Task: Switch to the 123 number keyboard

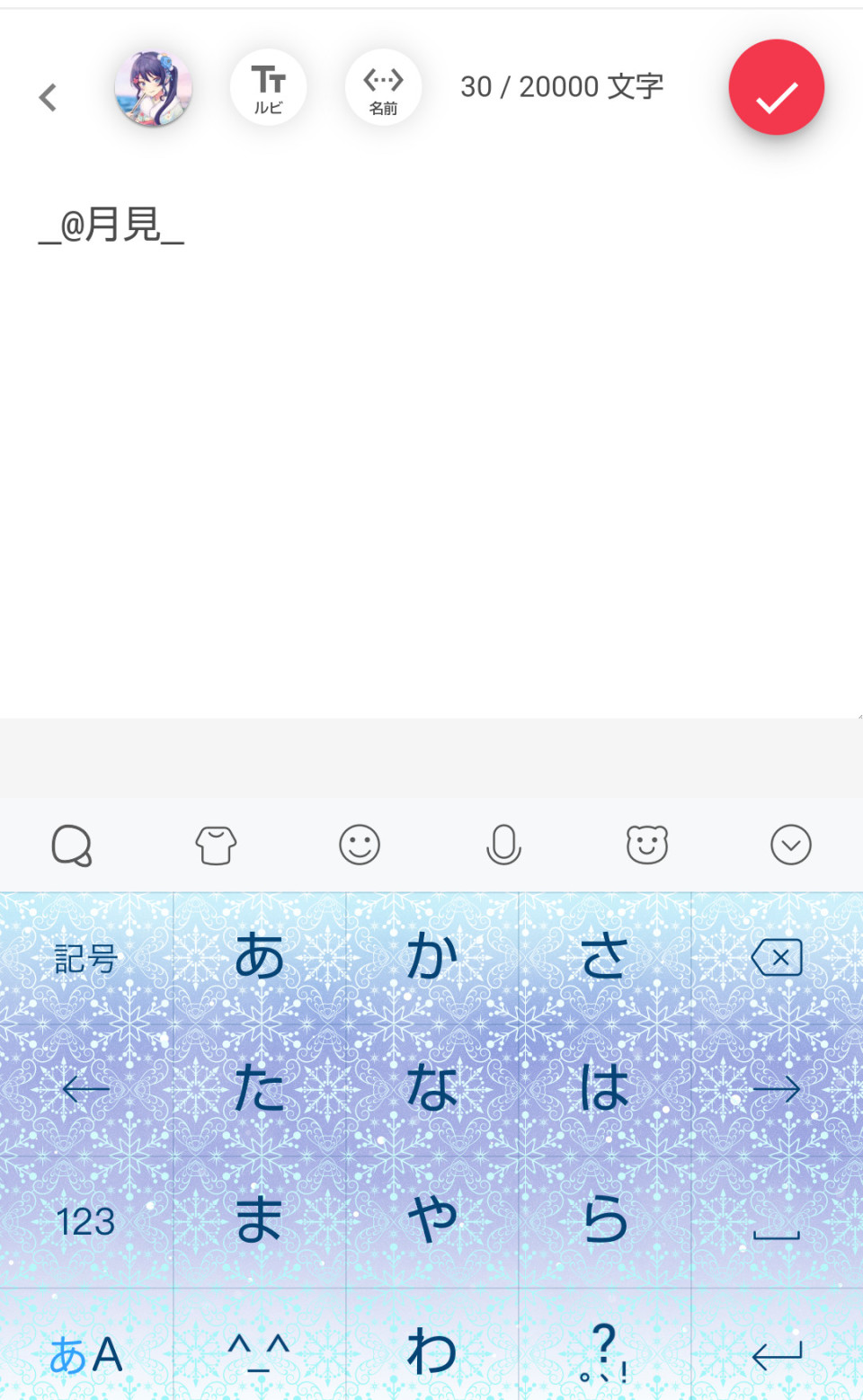Action: (x=86, y=1222)
